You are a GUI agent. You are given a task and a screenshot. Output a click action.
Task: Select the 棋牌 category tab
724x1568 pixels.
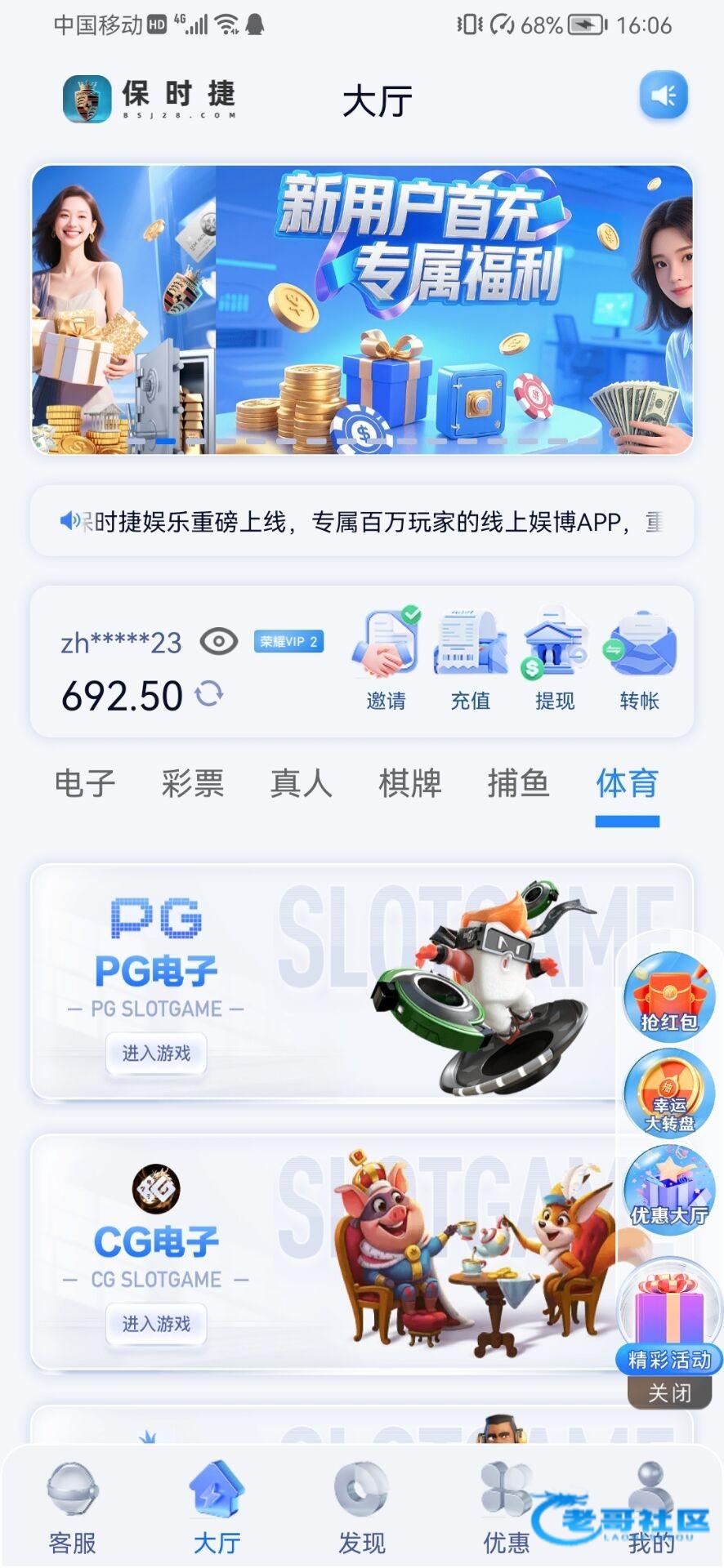point(410,784)
